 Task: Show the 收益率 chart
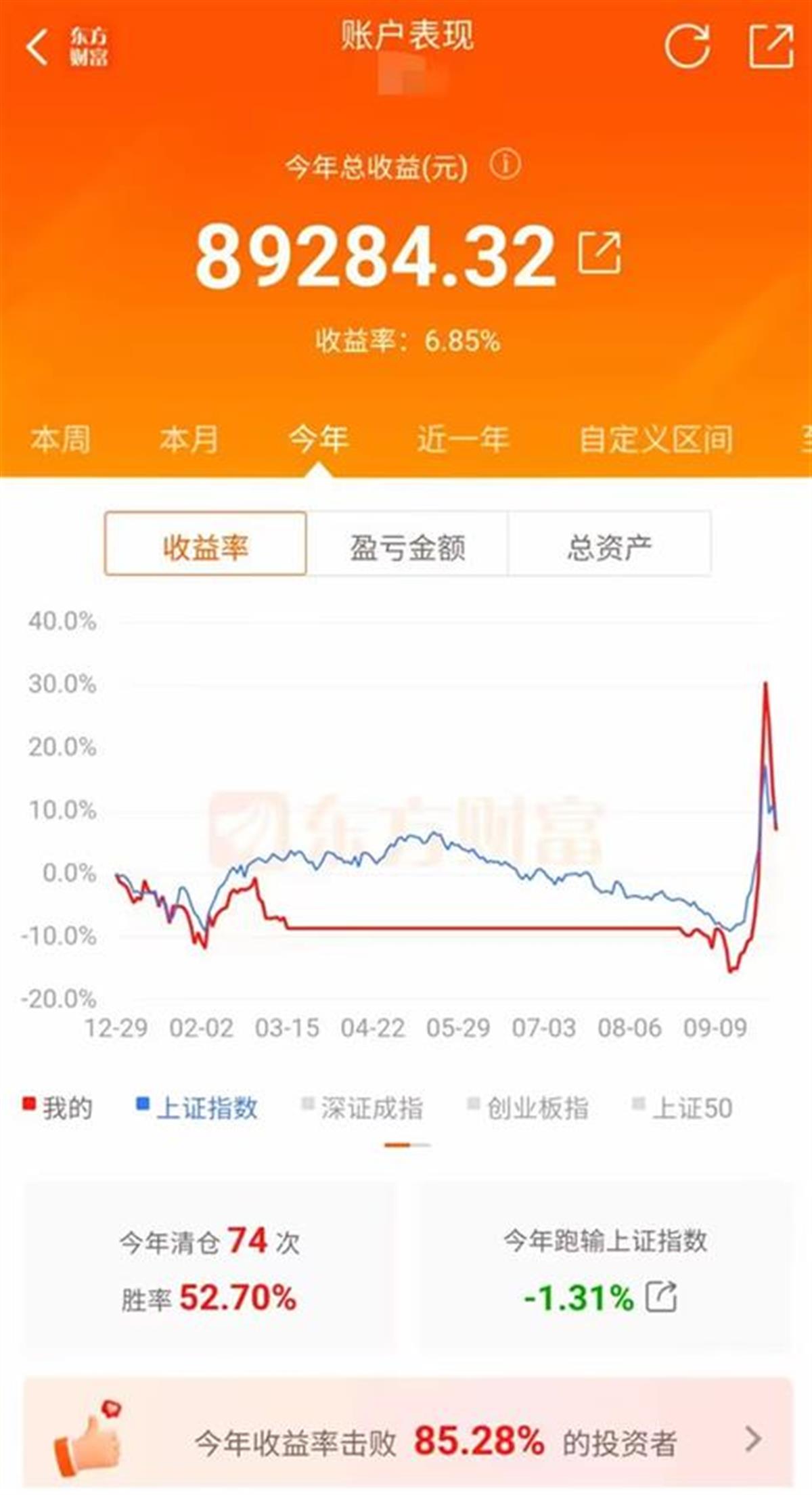(206, 547)
